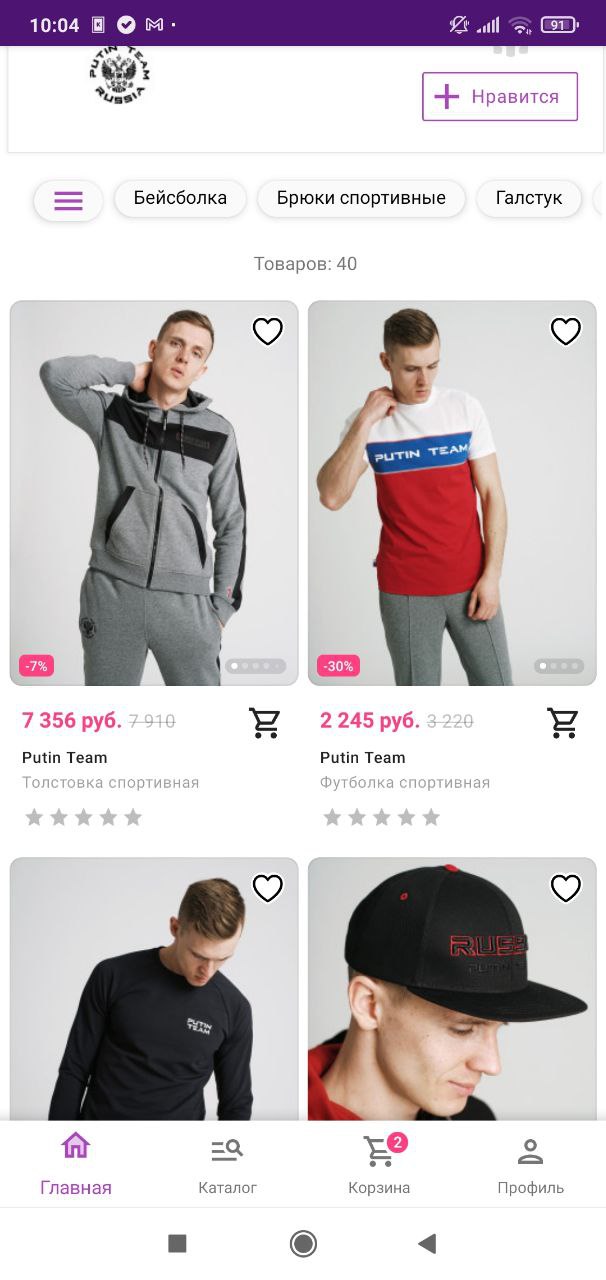Screen dimensions: 606x1280
Task: Select the Бейсболка filter chip
Action: pyautogui.click(x=180, y=198)
